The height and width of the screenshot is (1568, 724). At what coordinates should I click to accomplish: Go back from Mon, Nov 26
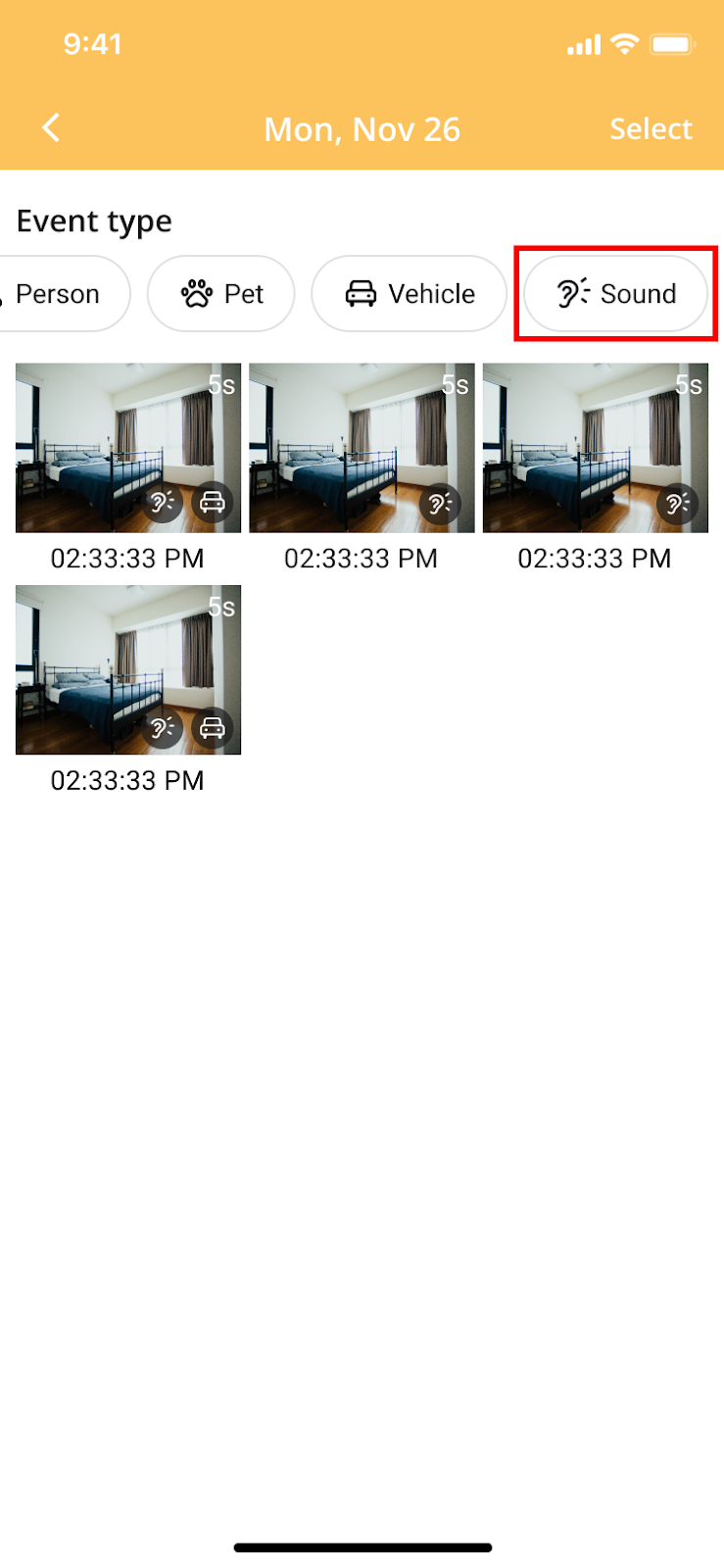tap(51, 127)
